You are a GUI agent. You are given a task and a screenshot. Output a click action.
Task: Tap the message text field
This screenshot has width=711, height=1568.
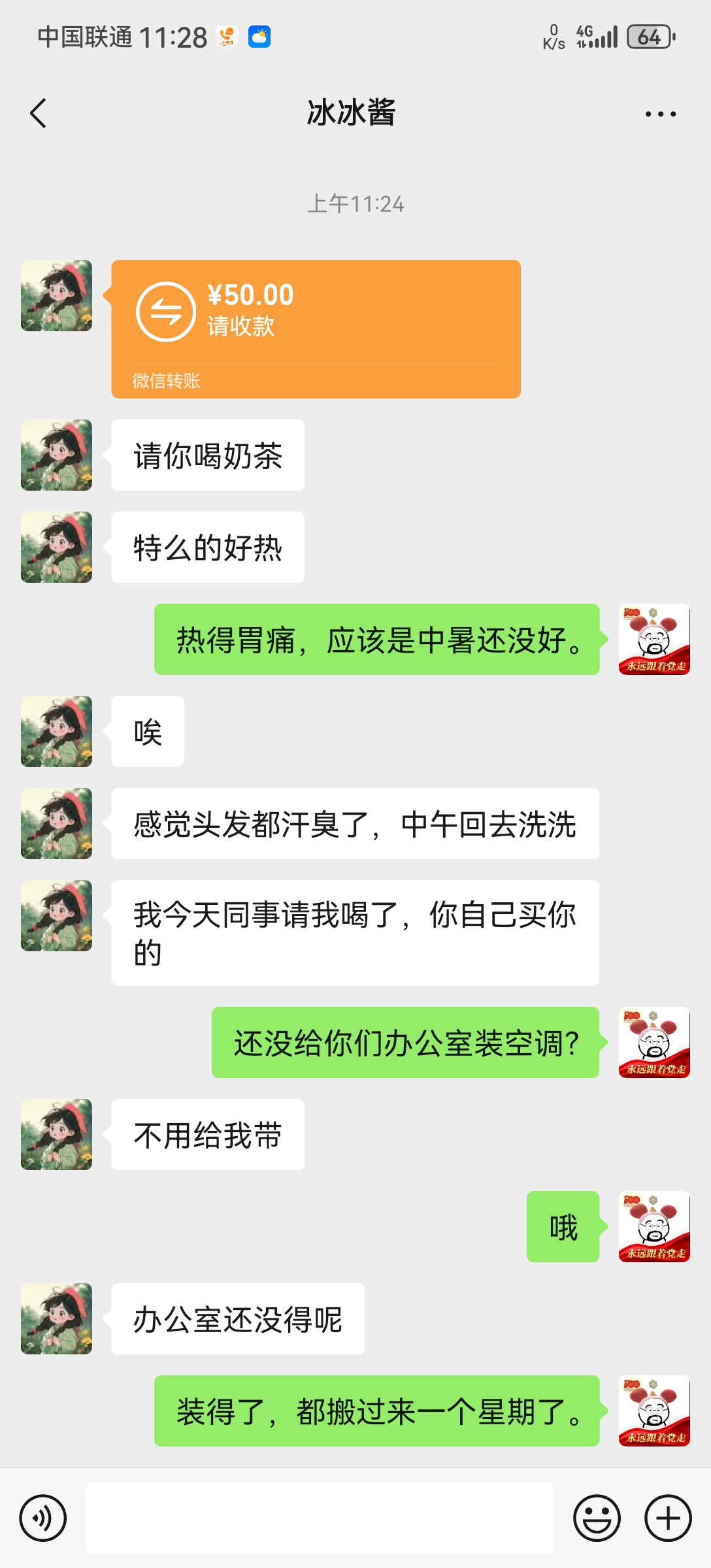[x=320, y=1518]
